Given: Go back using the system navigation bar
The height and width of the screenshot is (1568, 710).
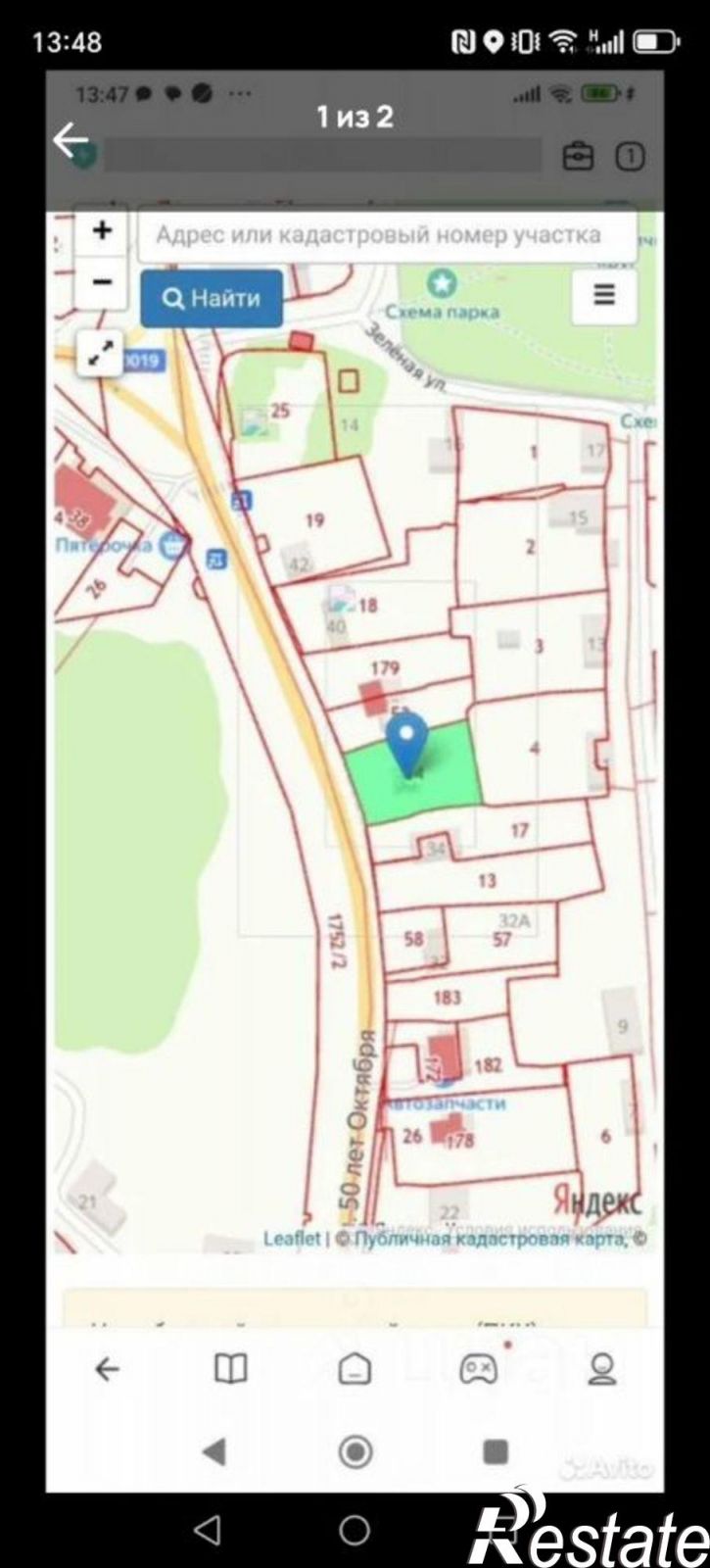Looking at the screenshot, I should [x=207, y=1530].
